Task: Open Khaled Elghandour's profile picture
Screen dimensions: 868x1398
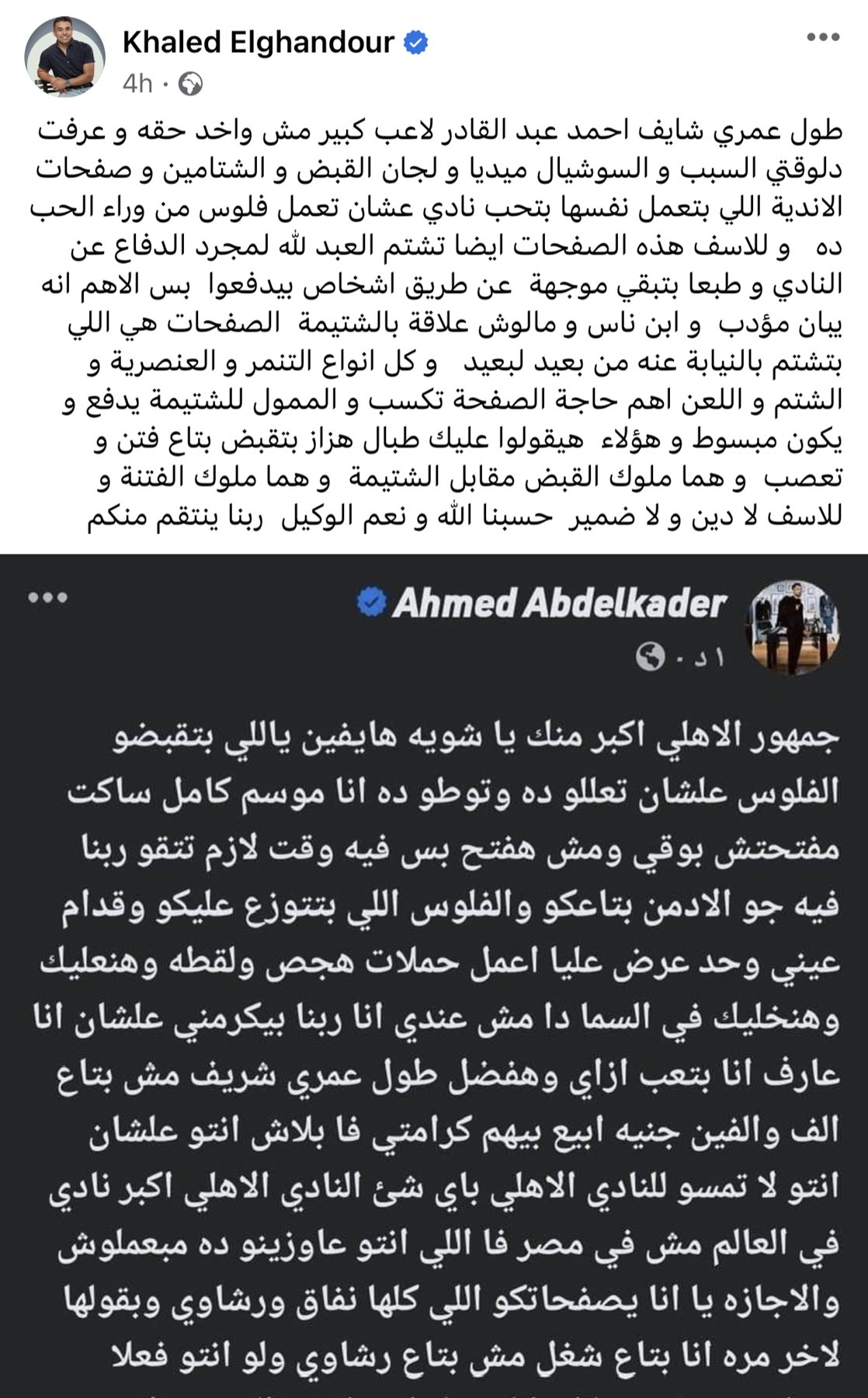Action: click(64, 57)
